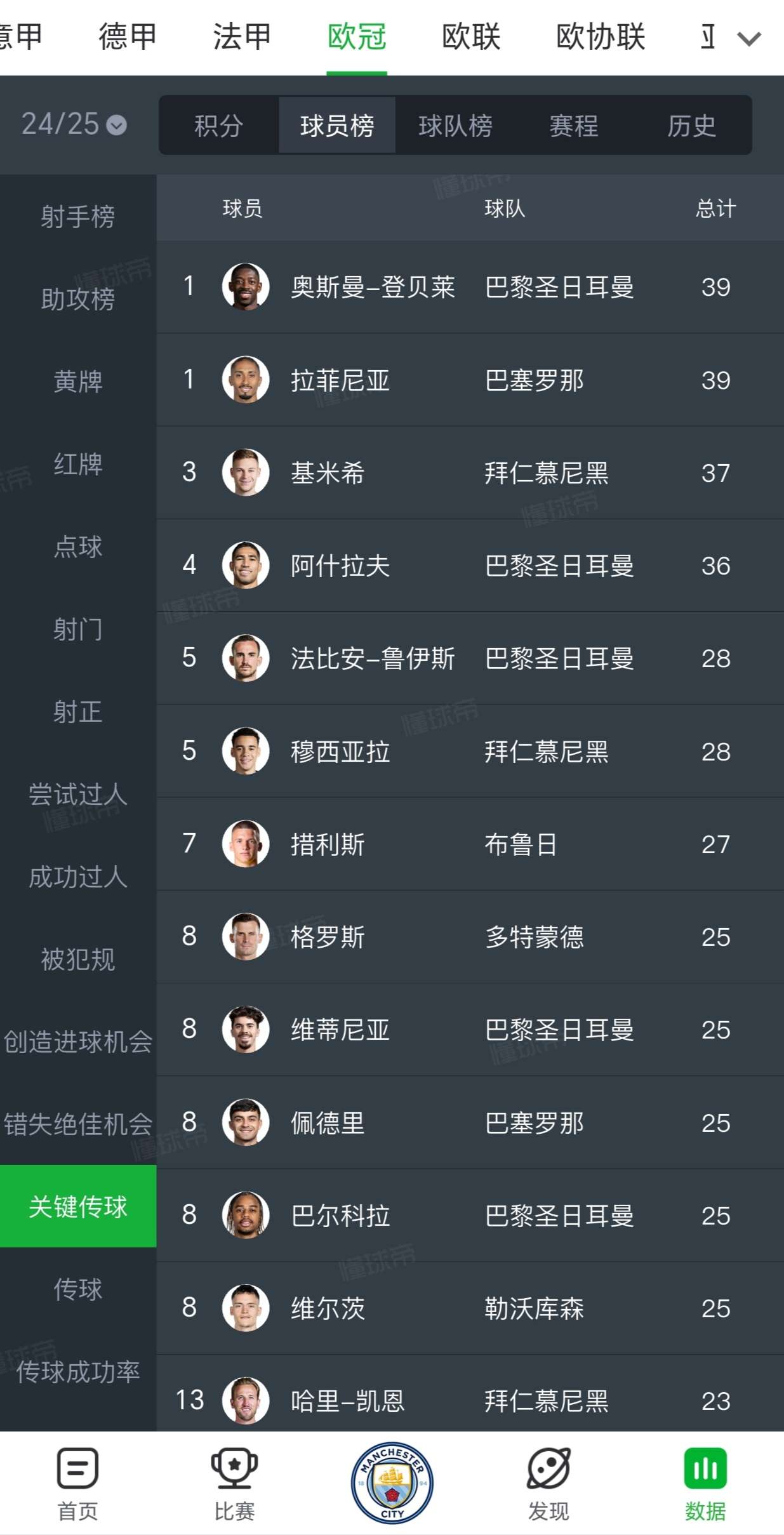The height and width of the screenshot is (1535, 784).
Task: Open the 赛程 schedule tab
Action: pos(573,125)
